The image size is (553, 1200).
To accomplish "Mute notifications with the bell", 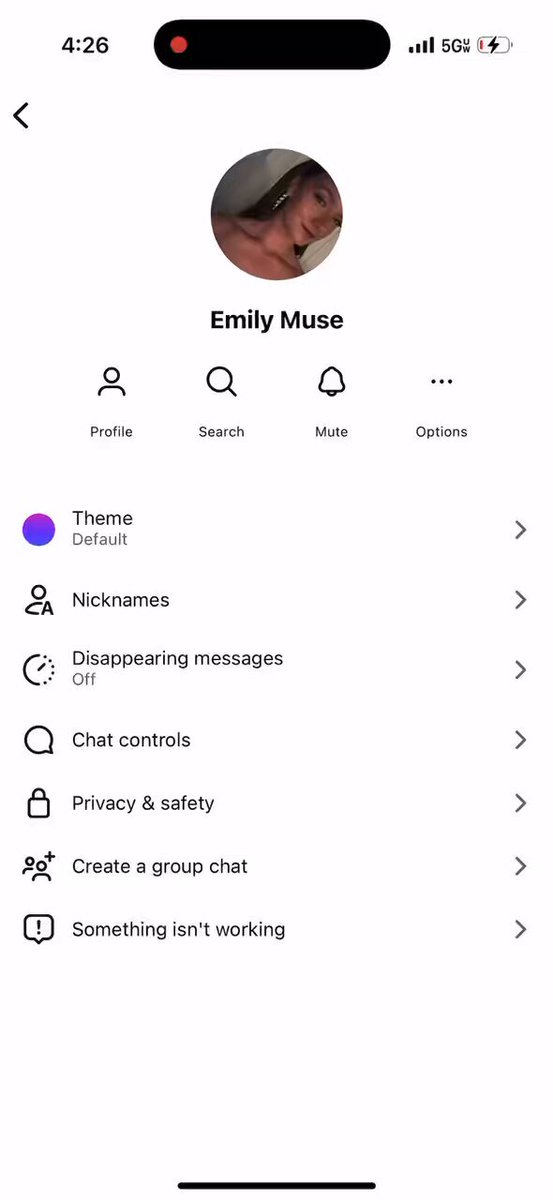I will (331, 402).
